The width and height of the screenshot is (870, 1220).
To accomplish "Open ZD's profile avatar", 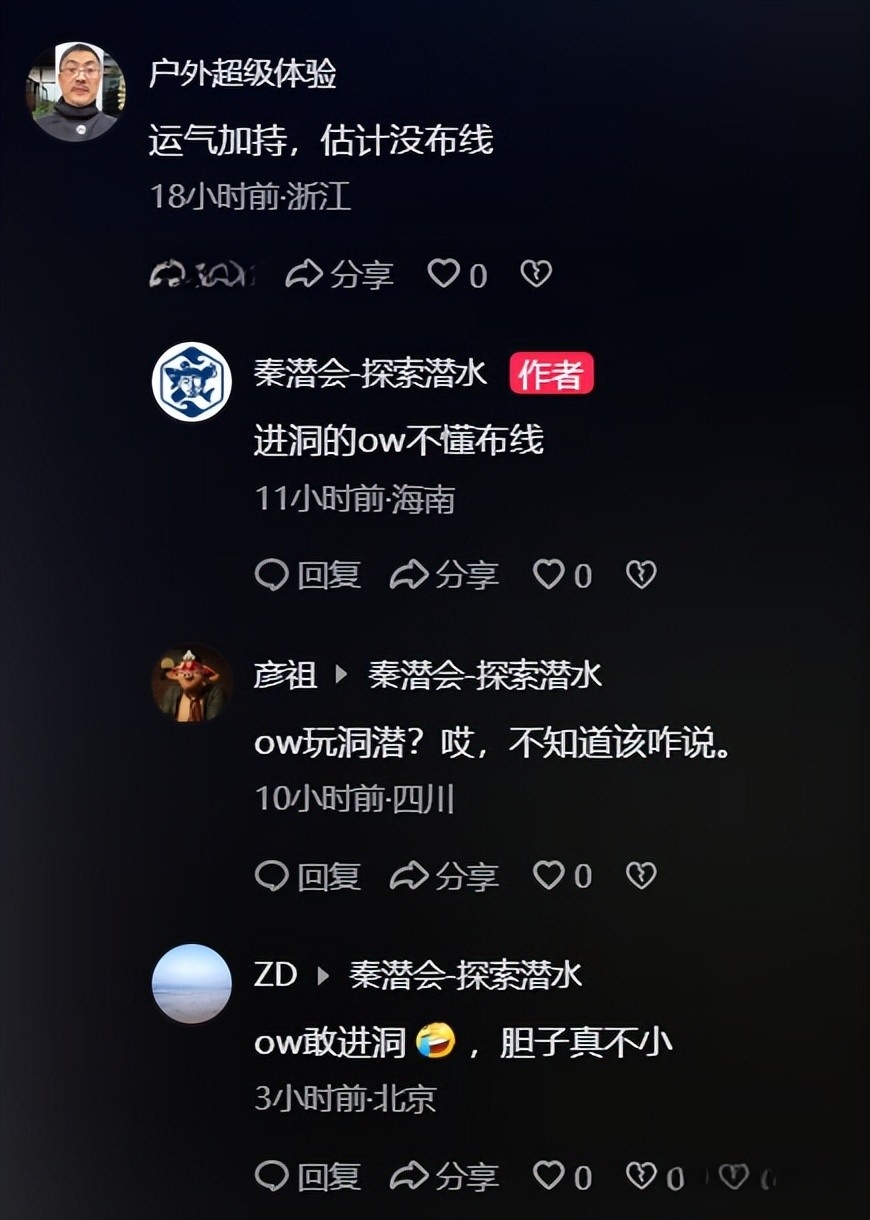I will (x=192, y=984).
